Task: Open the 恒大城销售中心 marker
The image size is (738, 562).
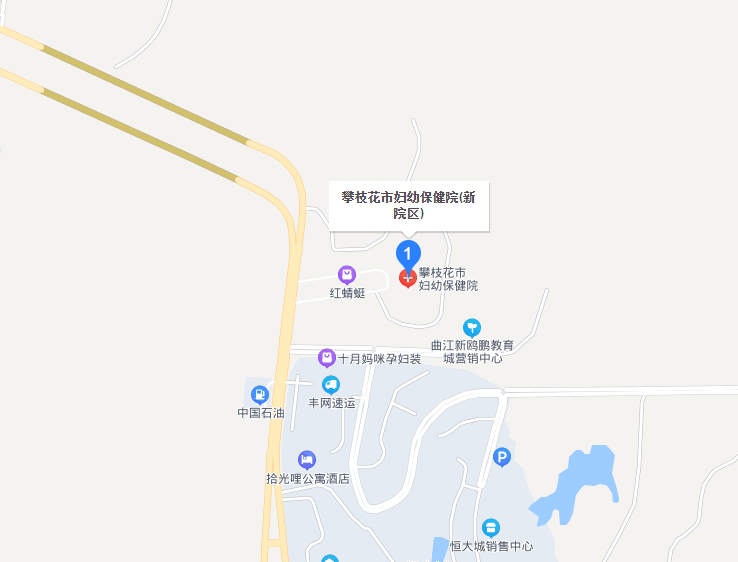Action: tap(491, 528)
